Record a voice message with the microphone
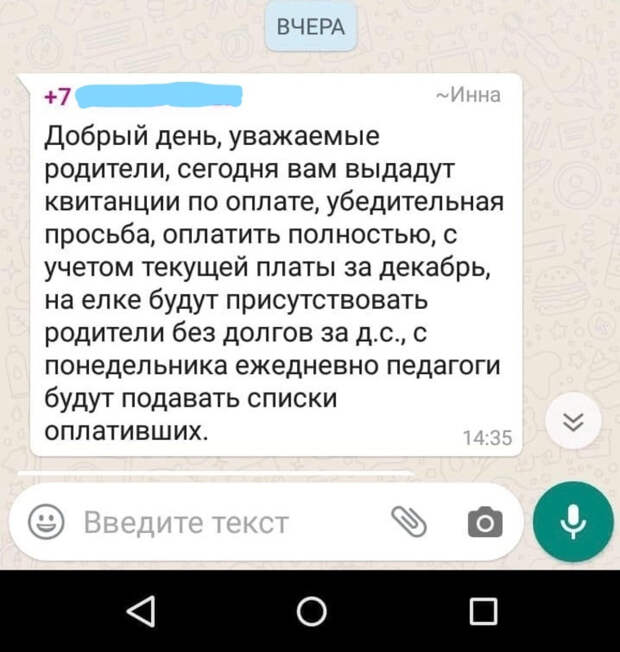 (x=572, y=522)
